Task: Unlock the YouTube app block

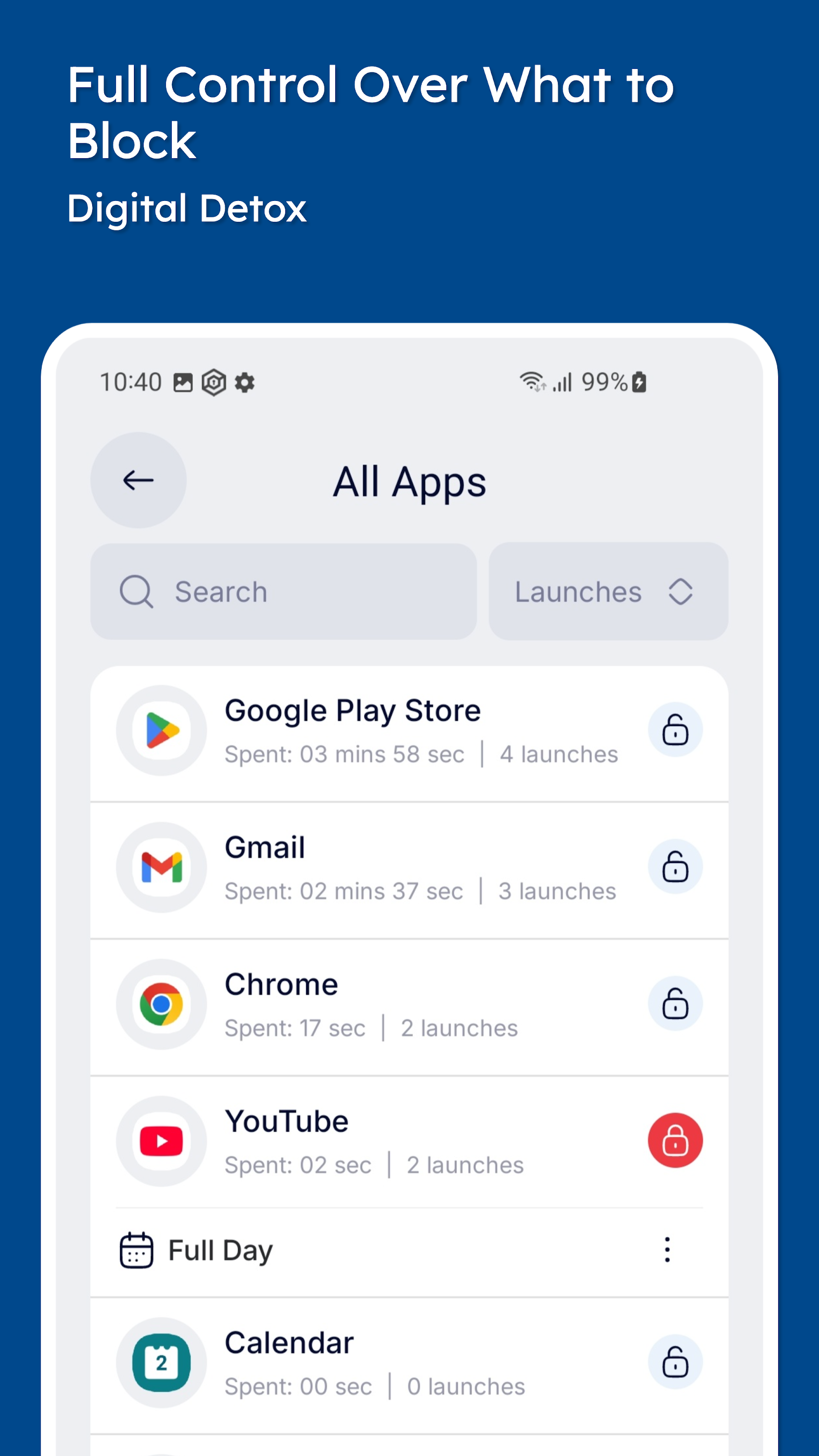Action: (675, 1141)
